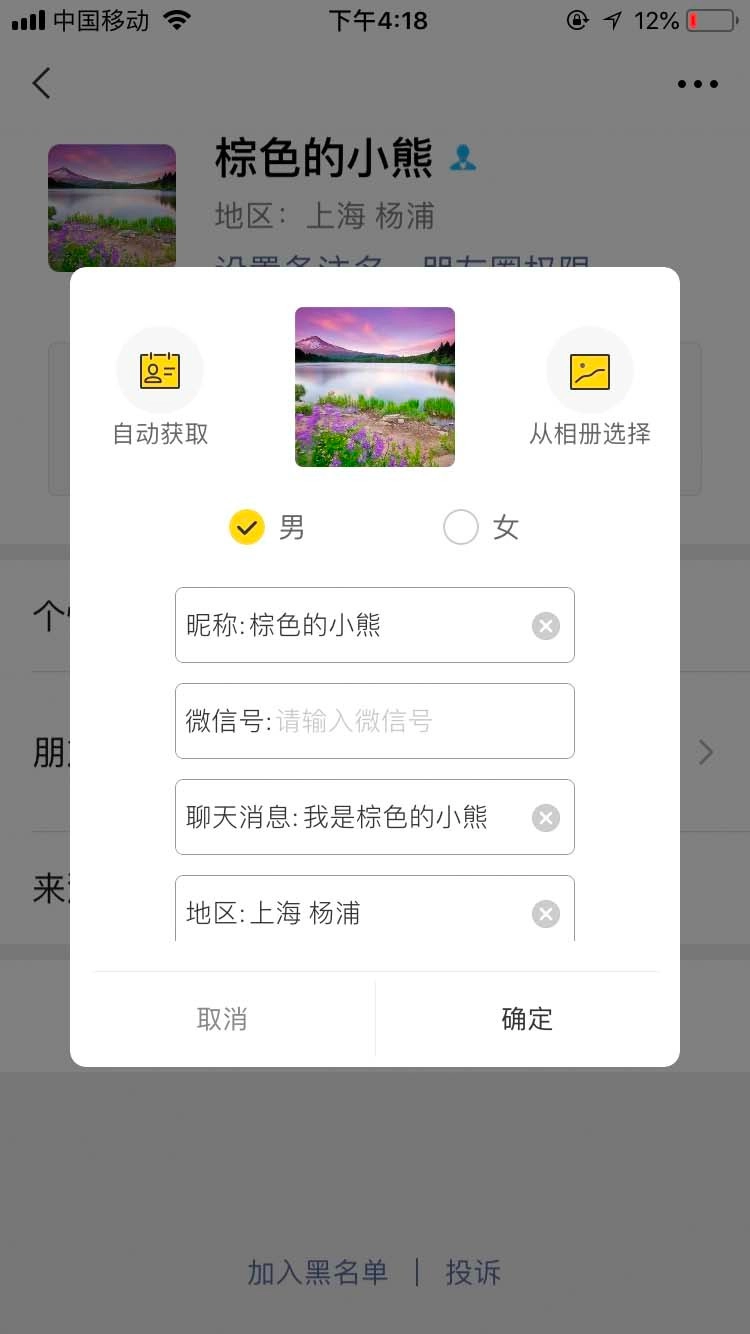Tap the 从相册选择 photo album icon
This screenshot has width=750, height=1334.
pos(590,370)
